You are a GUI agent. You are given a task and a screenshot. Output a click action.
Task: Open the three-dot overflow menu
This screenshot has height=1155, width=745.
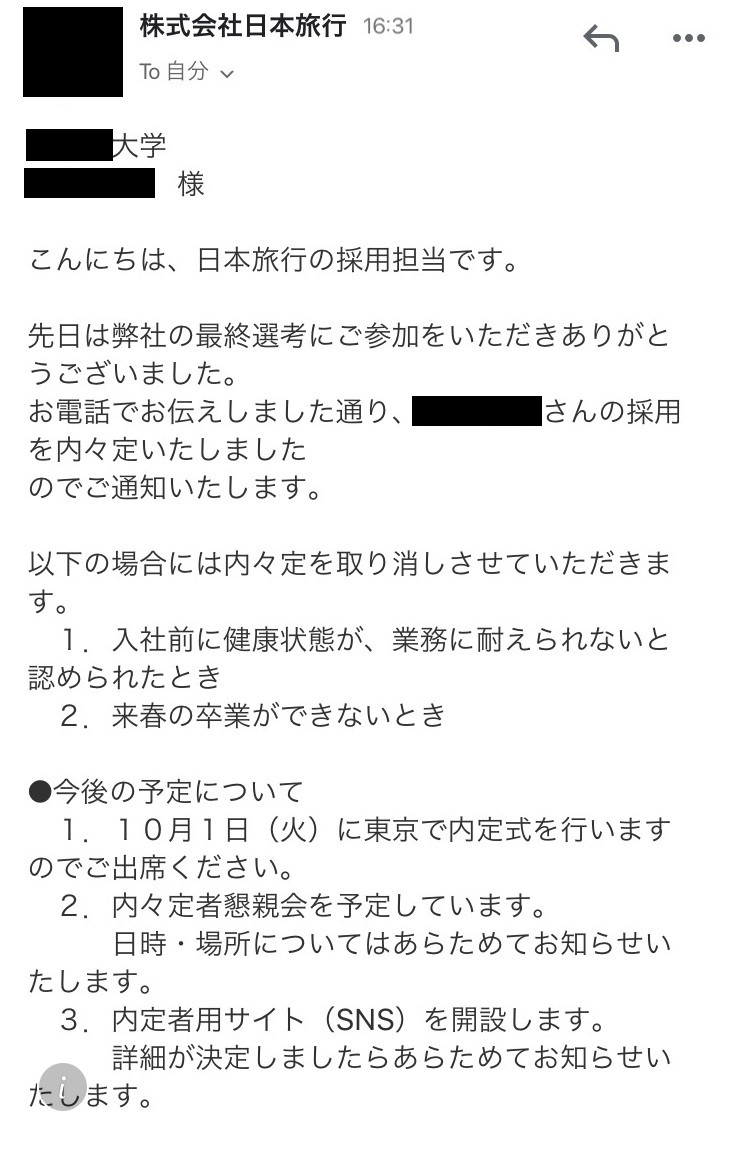pyautogui.click(x=689, y=39)
